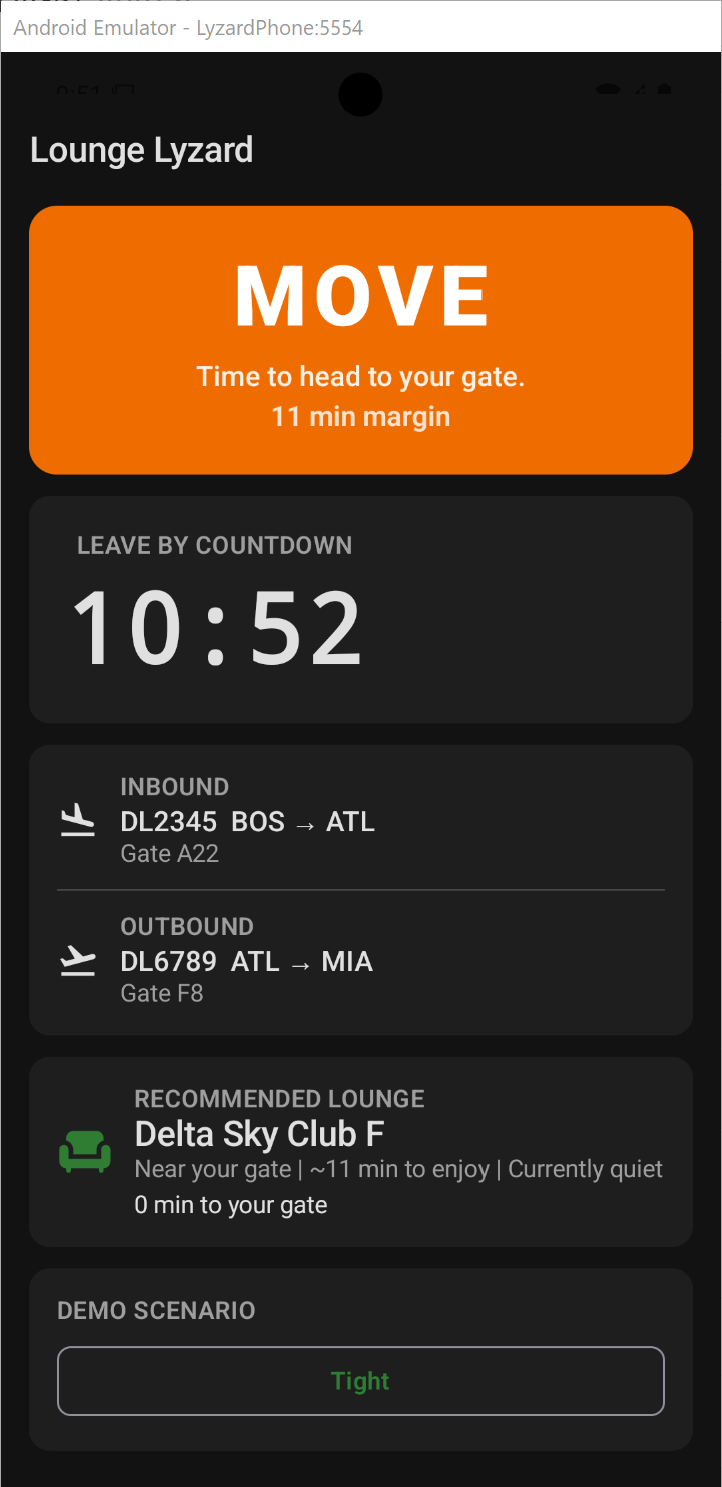Open the Lounge Lyzard app title menu
Screen dimensions: 722x1487
click(x=141, y=150)
